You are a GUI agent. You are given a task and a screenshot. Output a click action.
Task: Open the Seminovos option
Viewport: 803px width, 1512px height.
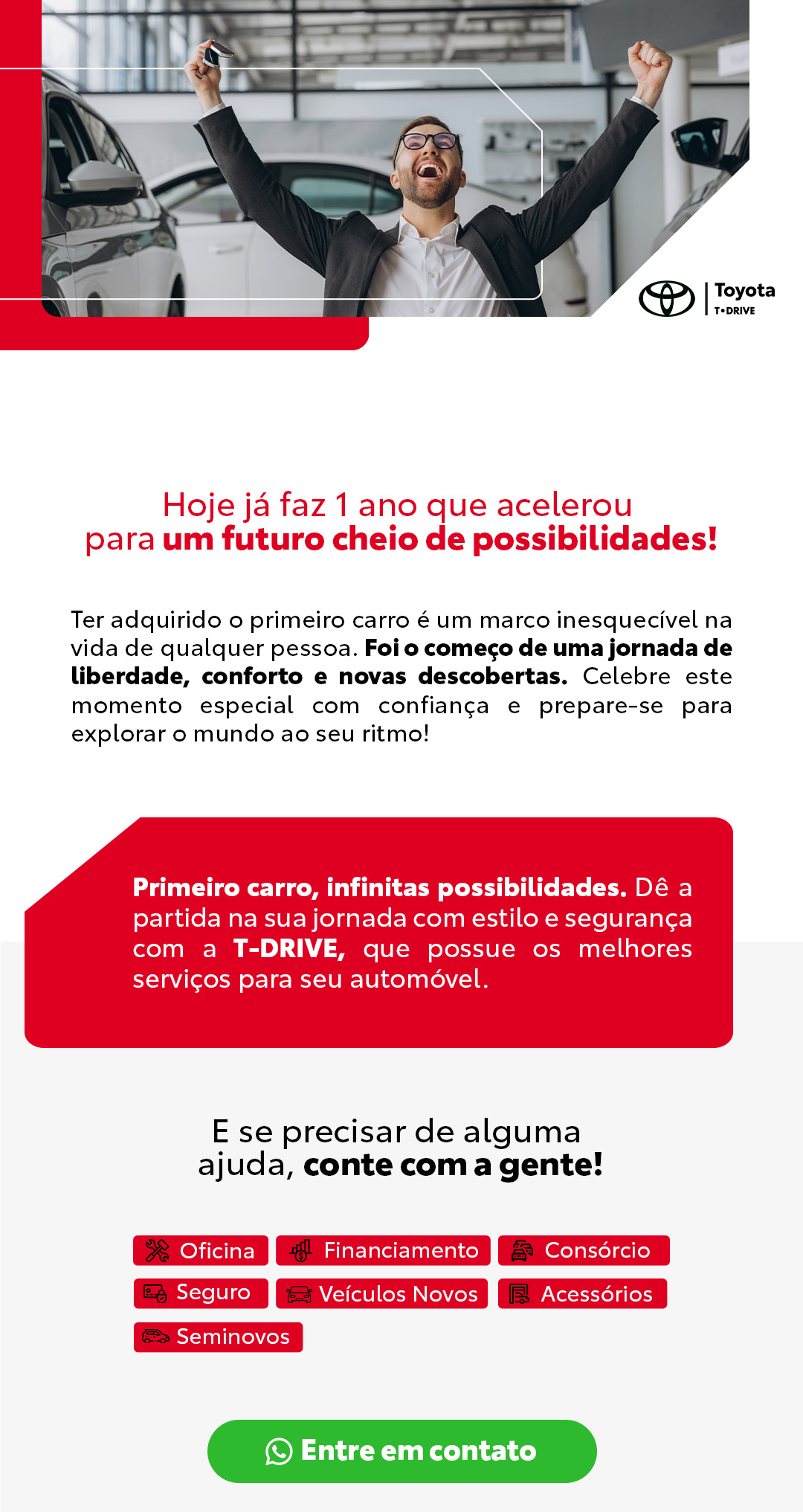pos(218,1337)
